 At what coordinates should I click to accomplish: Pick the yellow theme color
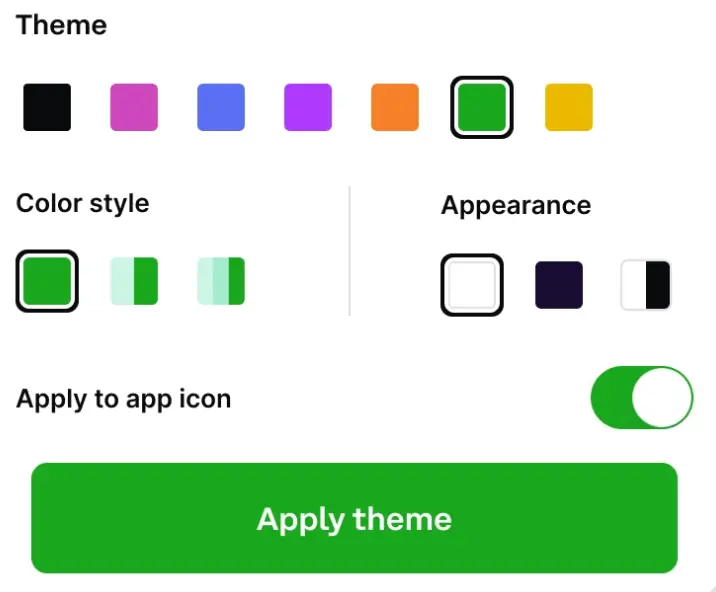click(x=569, y=107)
